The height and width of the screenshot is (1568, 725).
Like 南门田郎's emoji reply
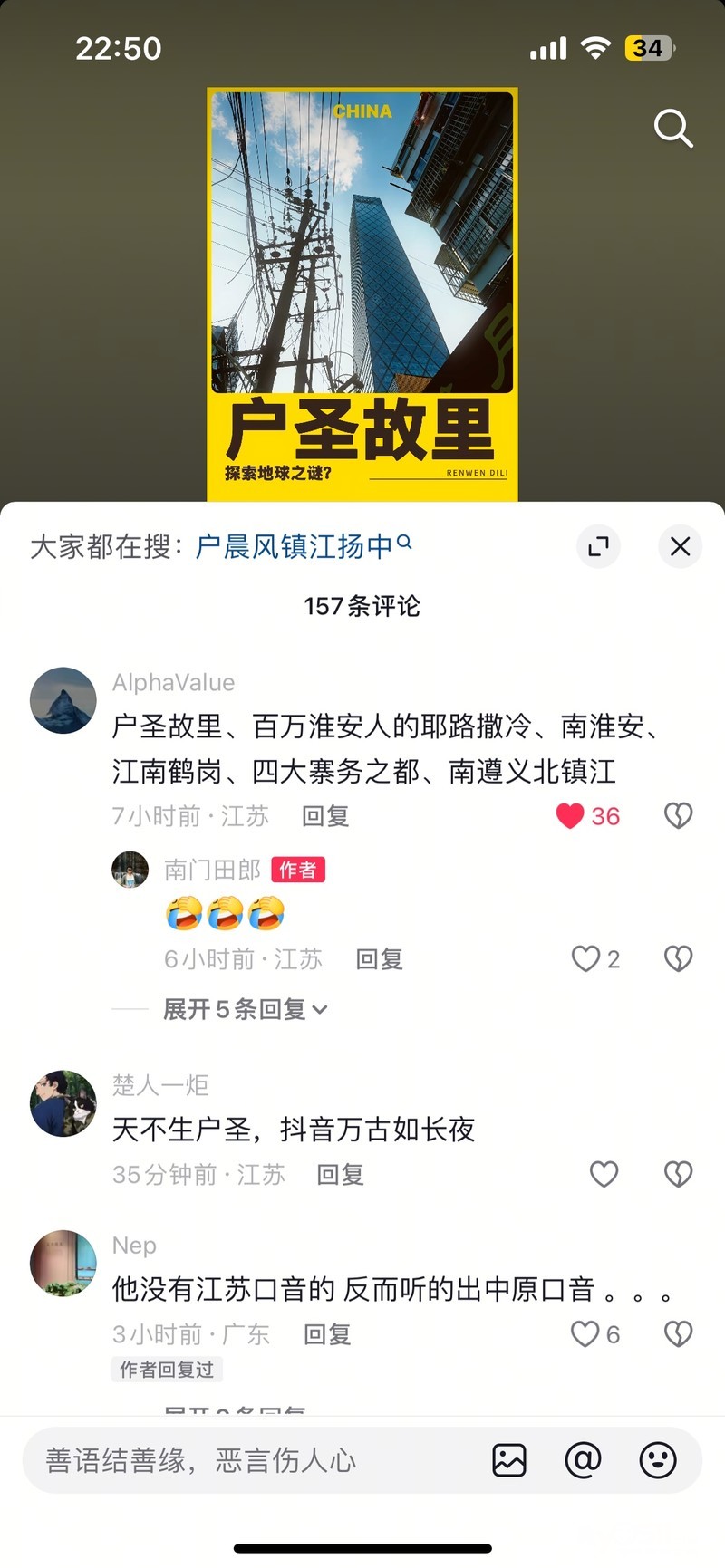pyautogui.click(x=586, y=958)
